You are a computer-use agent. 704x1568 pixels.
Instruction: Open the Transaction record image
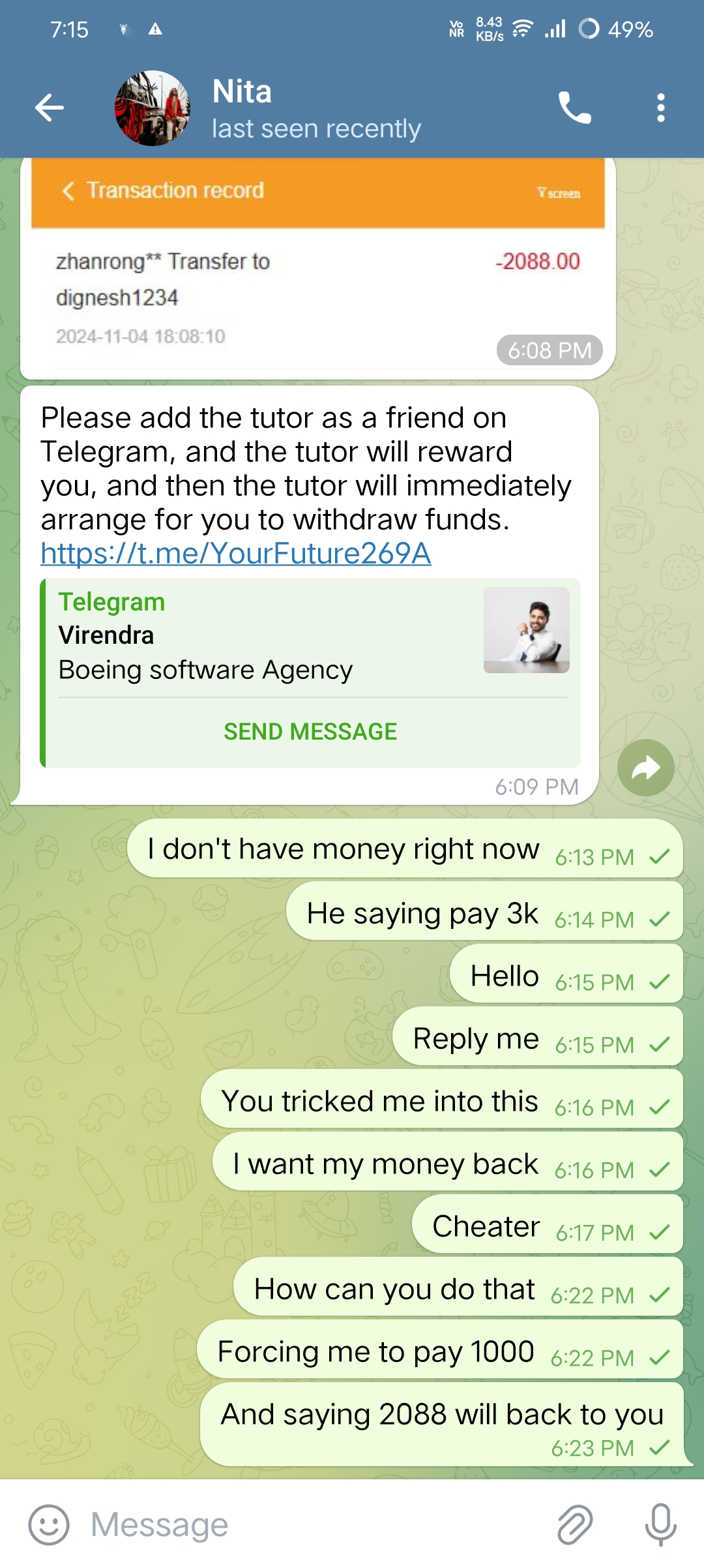(317, 267)
